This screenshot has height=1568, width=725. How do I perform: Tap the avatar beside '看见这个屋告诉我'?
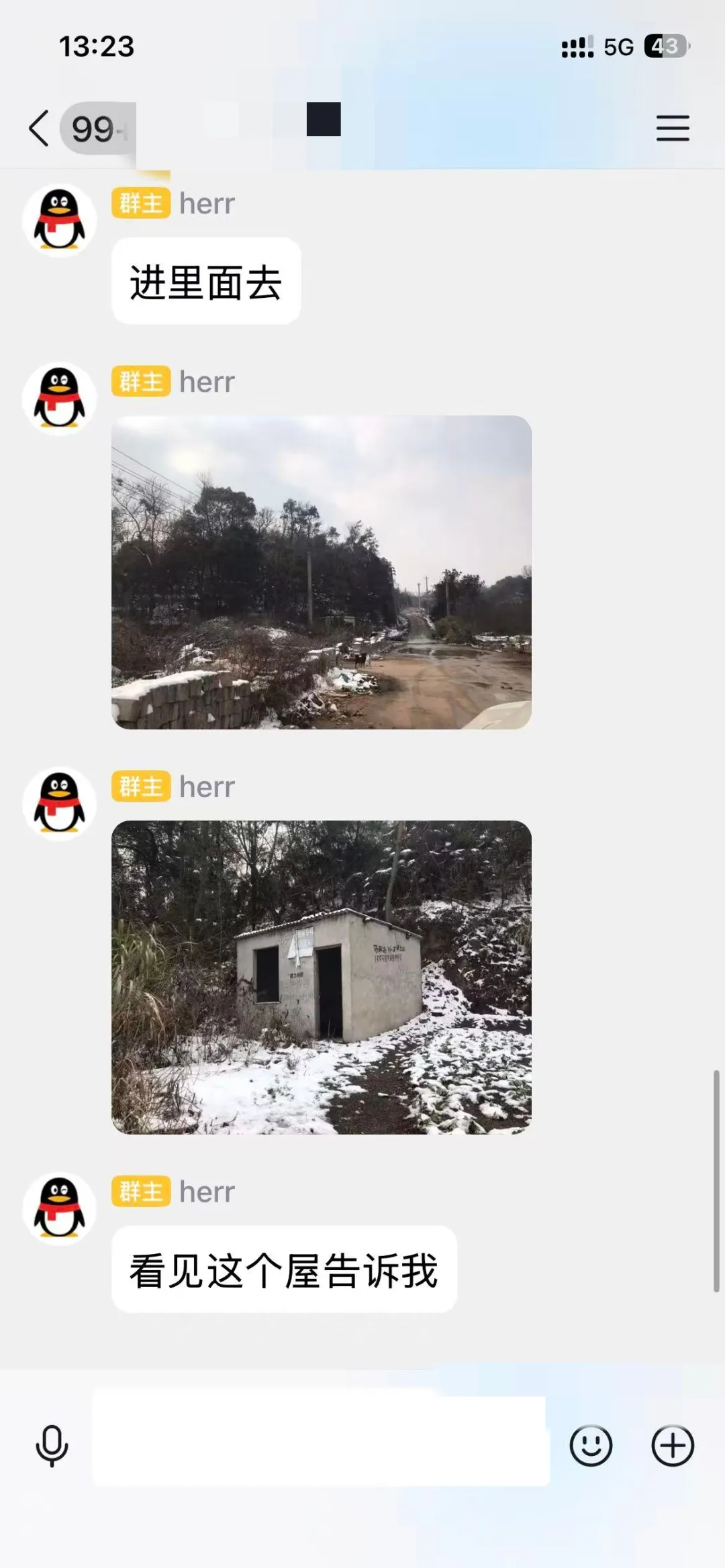(59, 1208)
